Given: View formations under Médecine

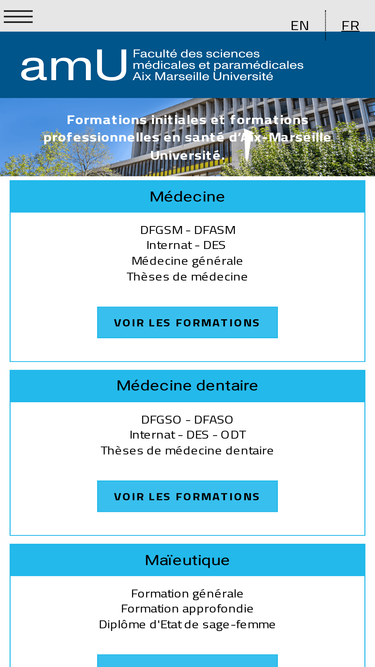Looking at the screenshot, I should 187,322.
